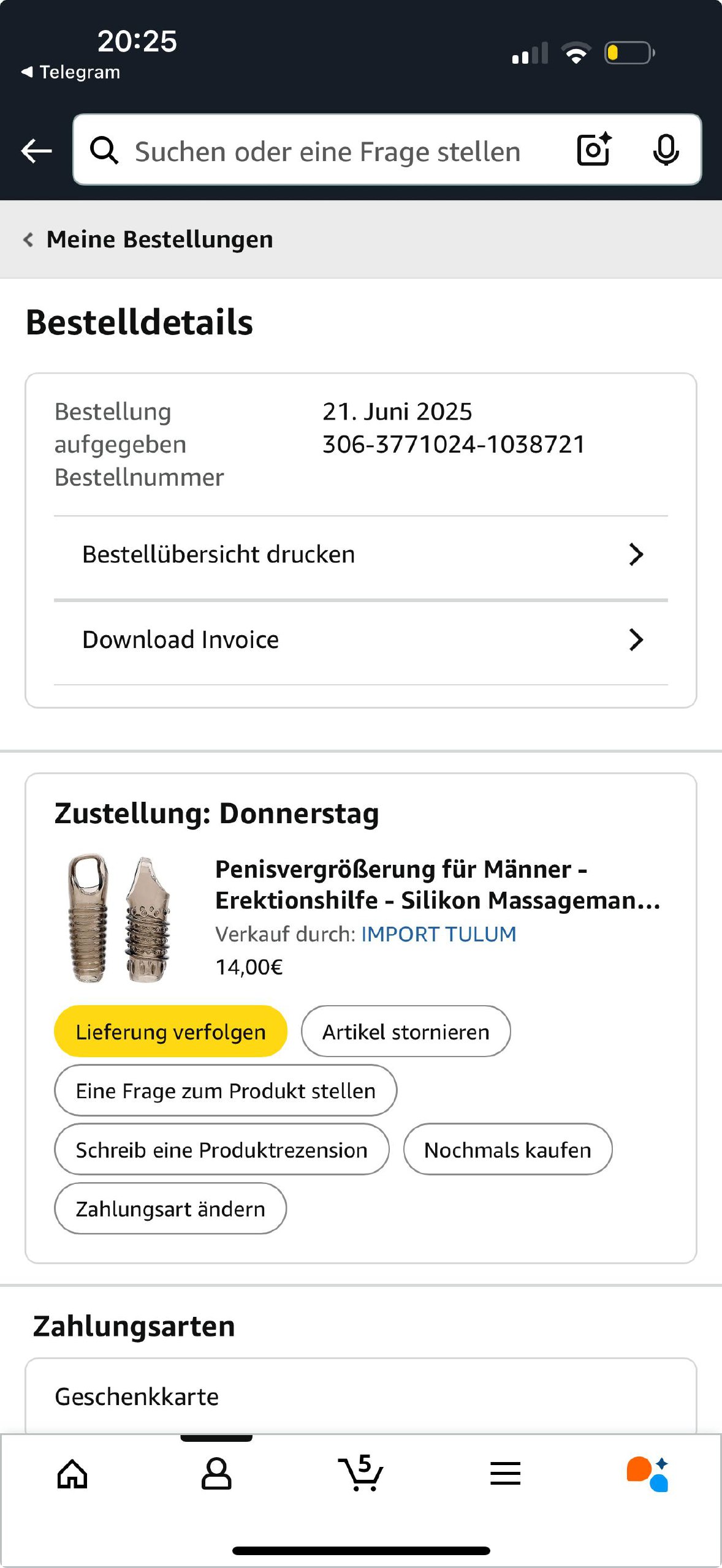Tap Eine Frage zum Produkt stellen
Screen dimensions: 722x1568
225,1091
